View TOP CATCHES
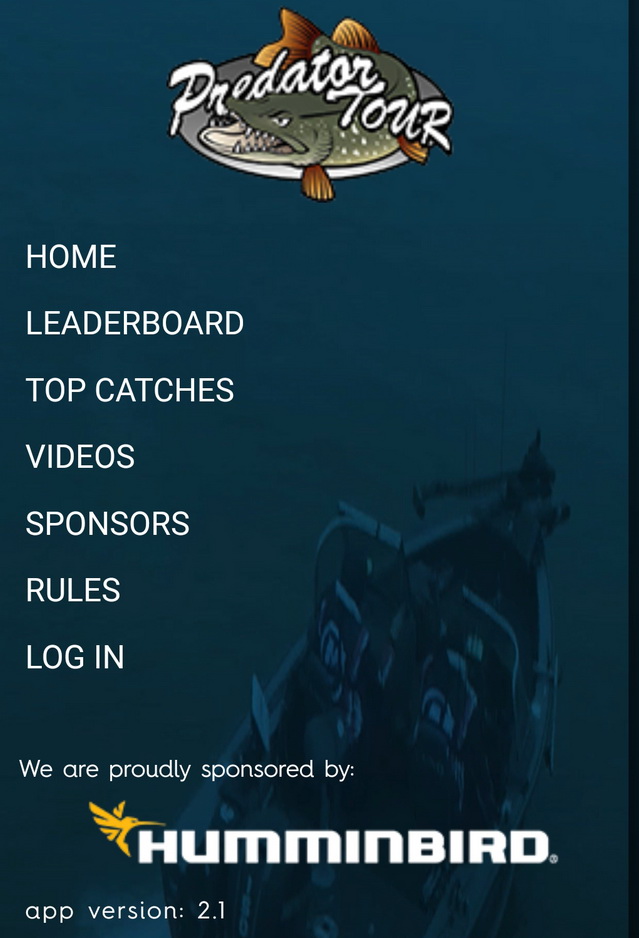 click(129, 390)
